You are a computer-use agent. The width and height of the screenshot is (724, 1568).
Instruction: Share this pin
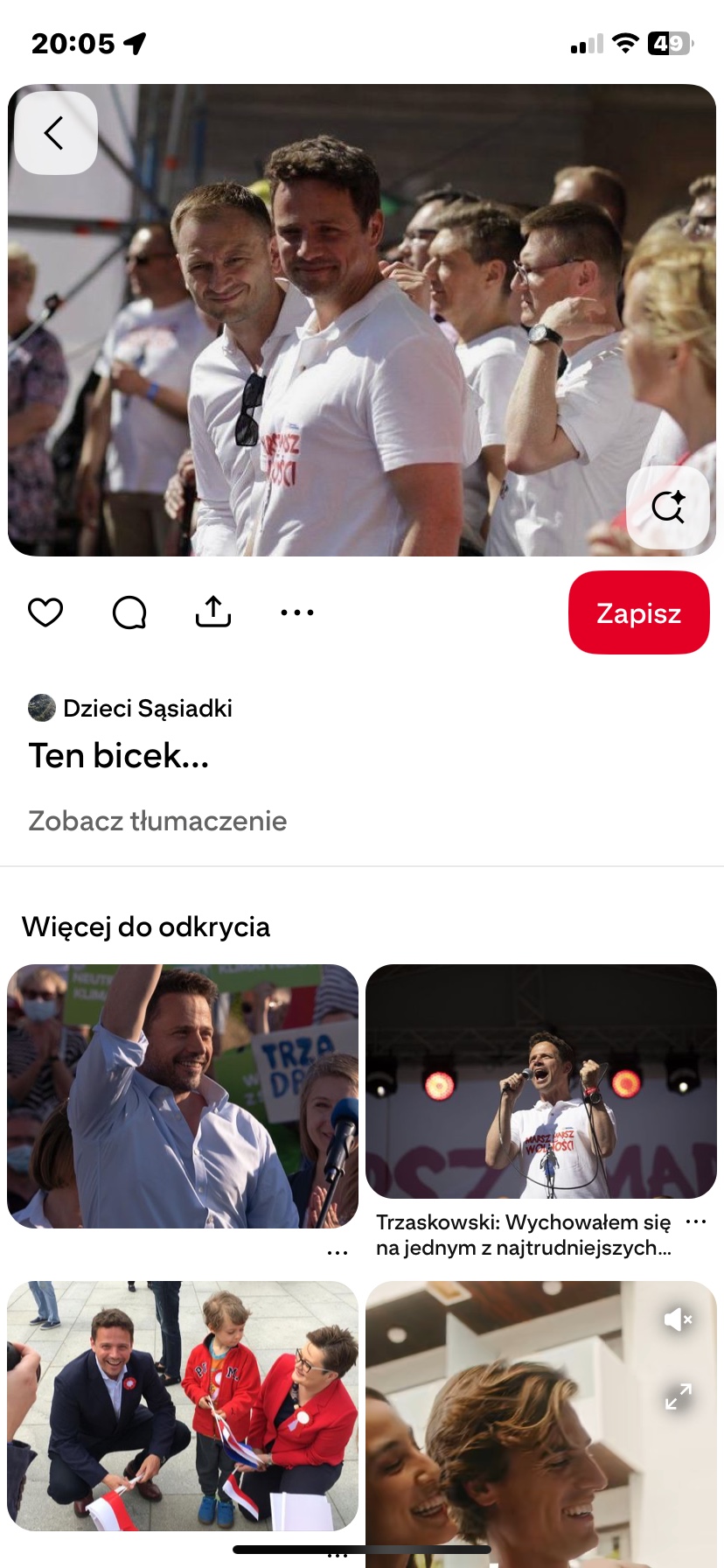click(x=213, y=612)
